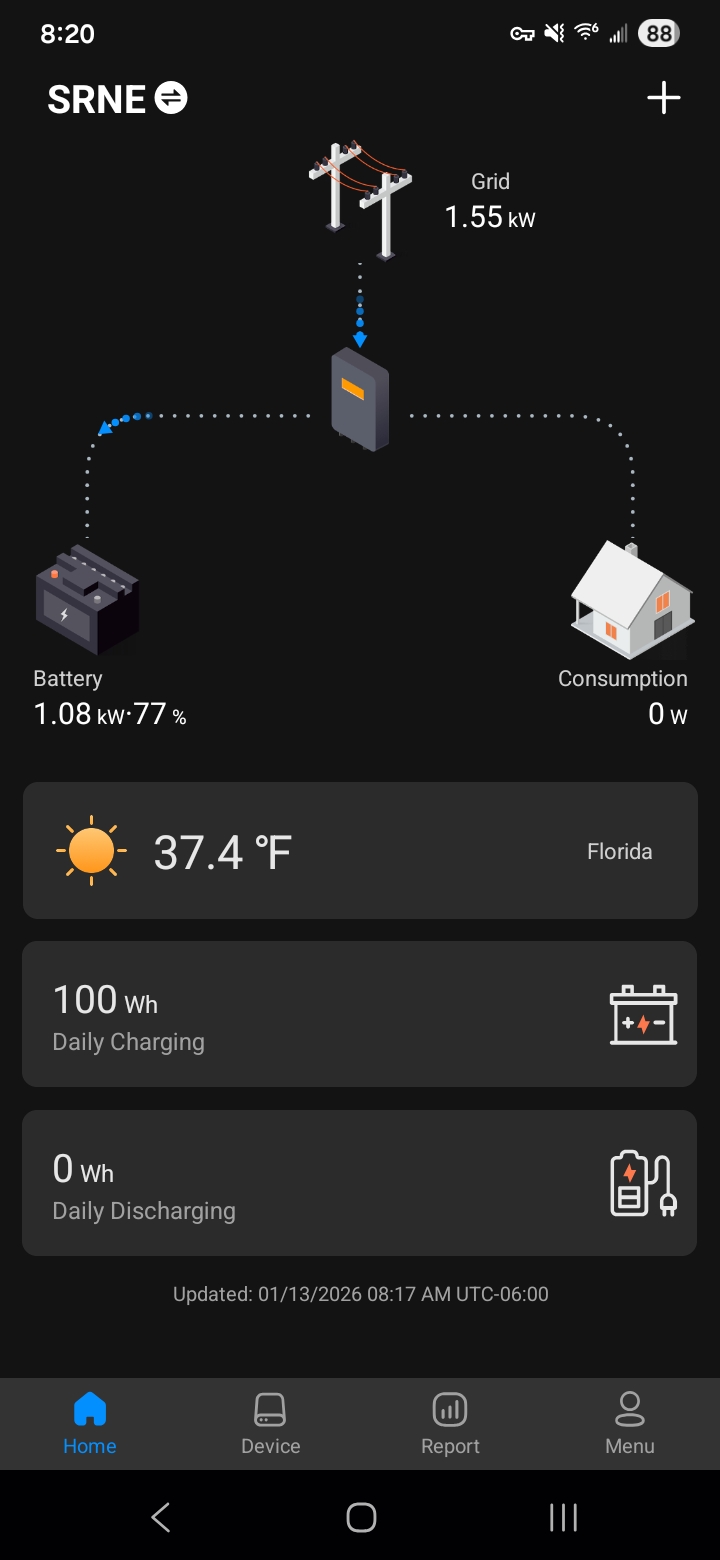Tap the plus icon to add a device

(x=663, y=98)
